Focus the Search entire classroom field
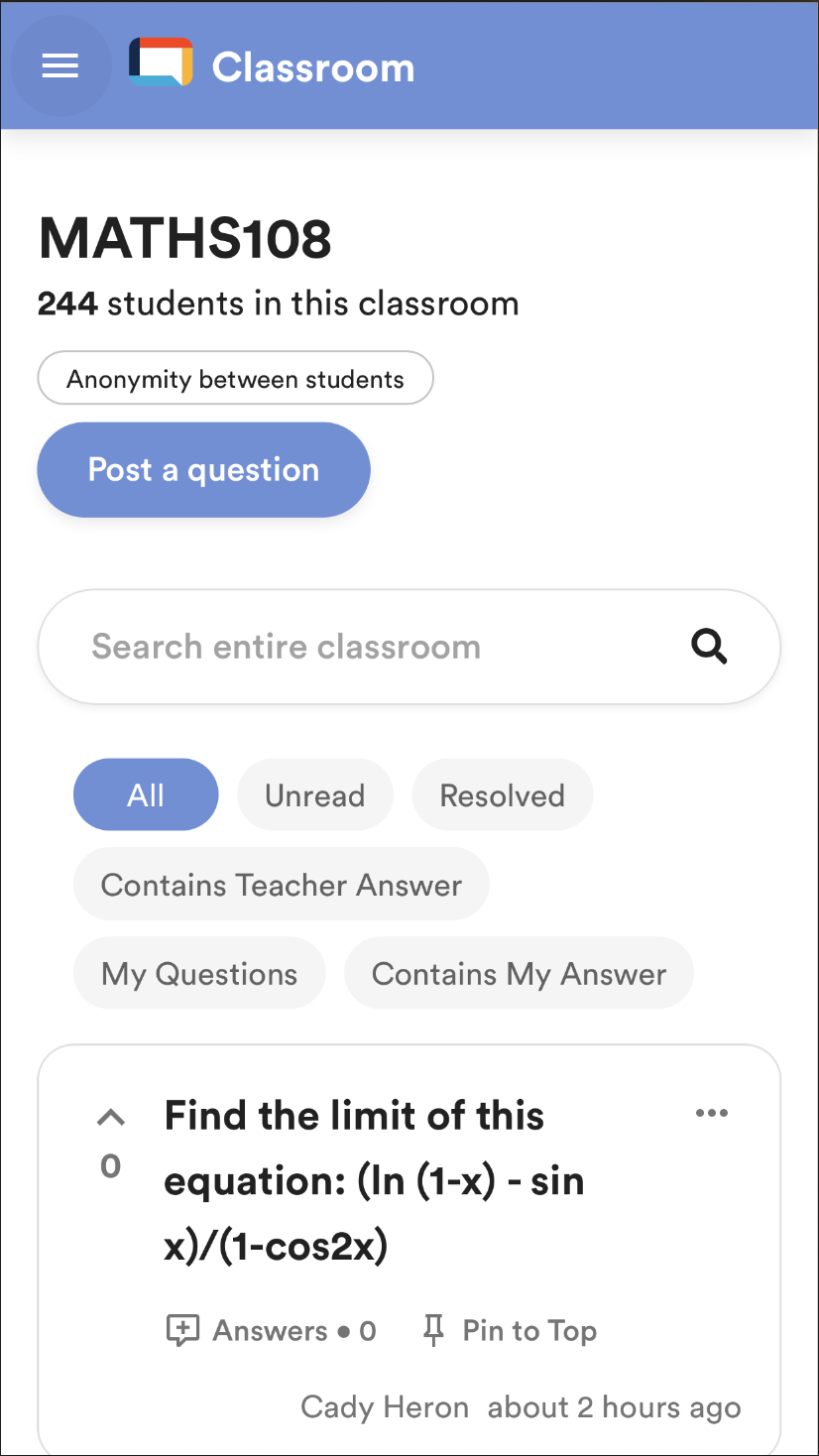 [409, 647]
